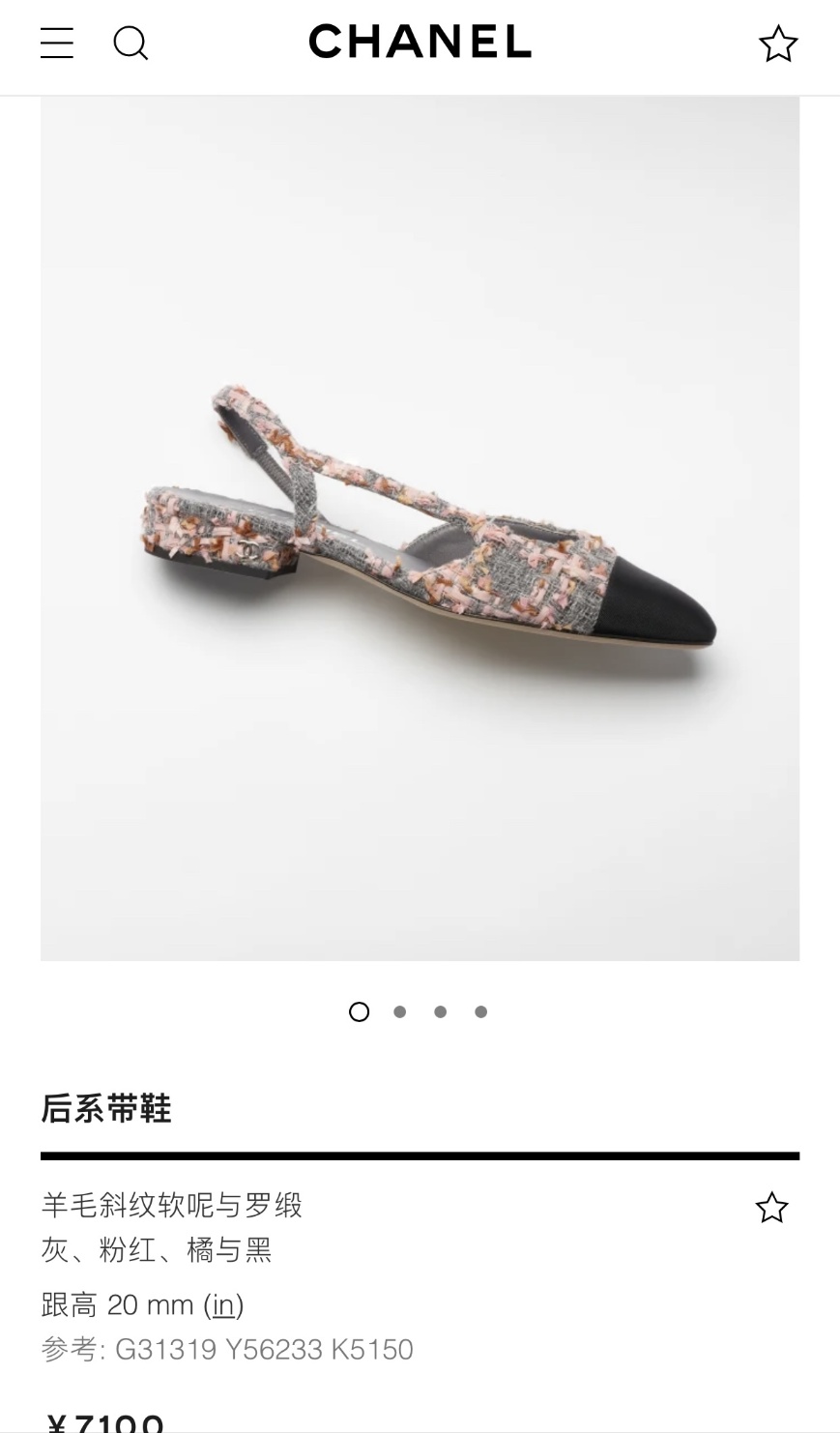Image resolution: width=840 pixels, height=1433 pixels.
Task: Open the hamburger menu
Action: (57, 44)
